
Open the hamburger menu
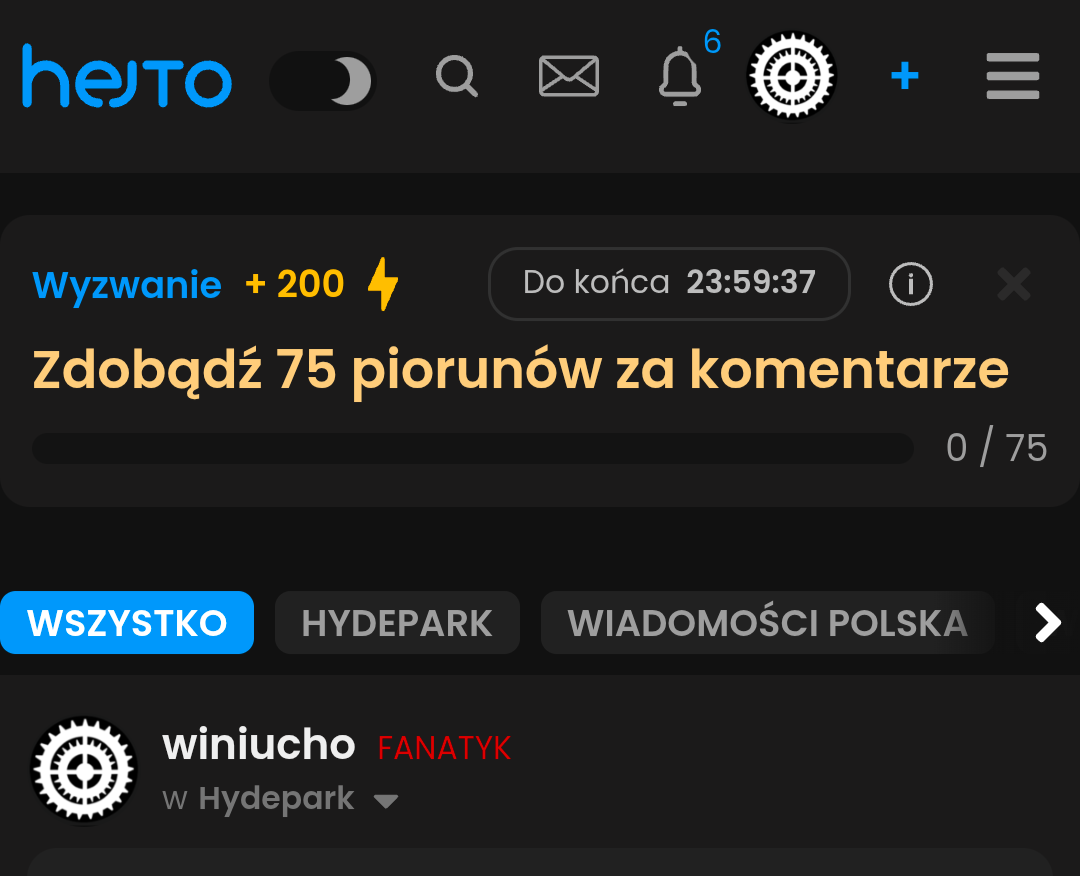coord(1012,77)
